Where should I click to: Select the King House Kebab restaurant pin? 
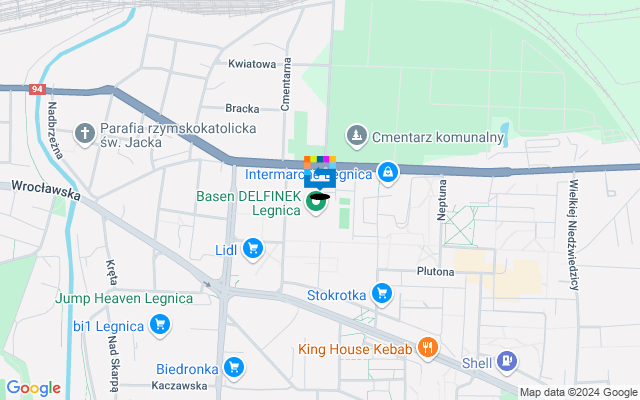tap(428, 347)
